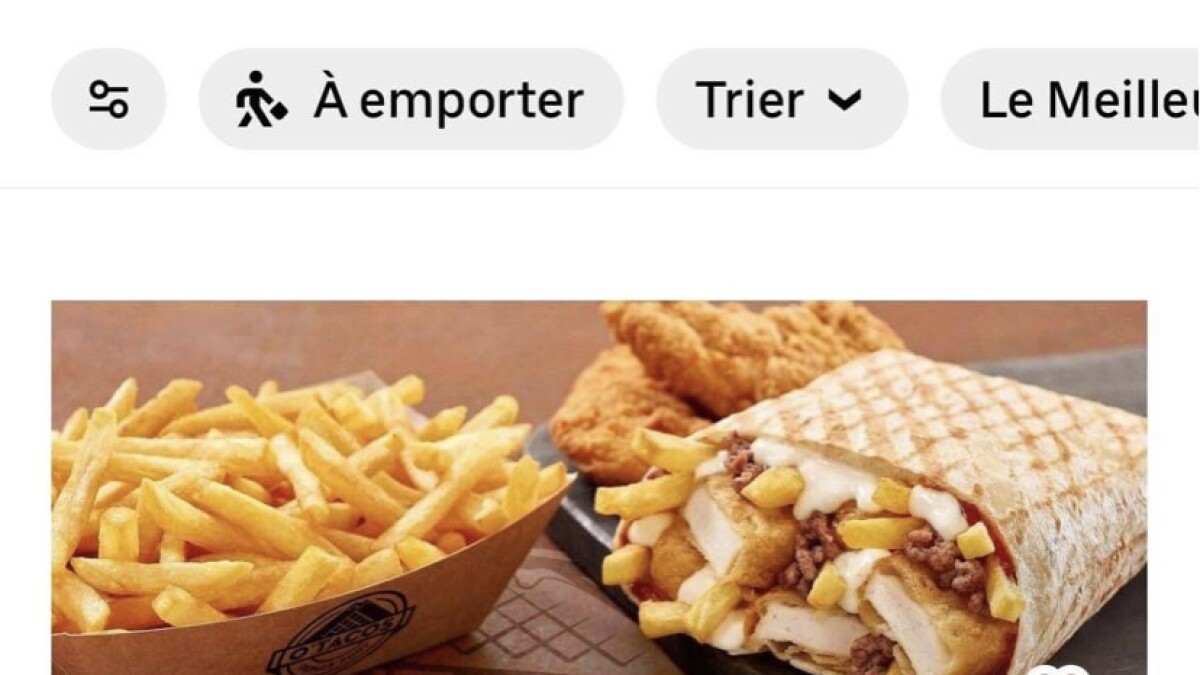The image size is (1200, 675).
Task: Open the filter settings icon
Action: tap(108, 100)
